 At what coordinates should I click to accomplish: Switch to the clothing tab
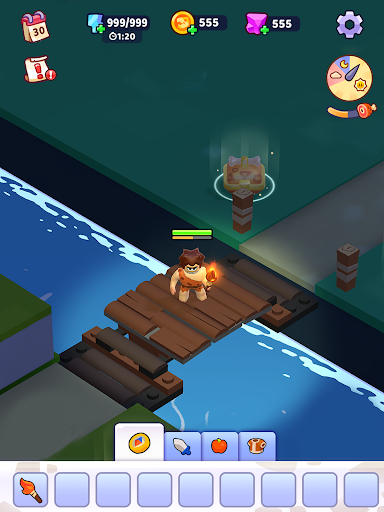257,446
